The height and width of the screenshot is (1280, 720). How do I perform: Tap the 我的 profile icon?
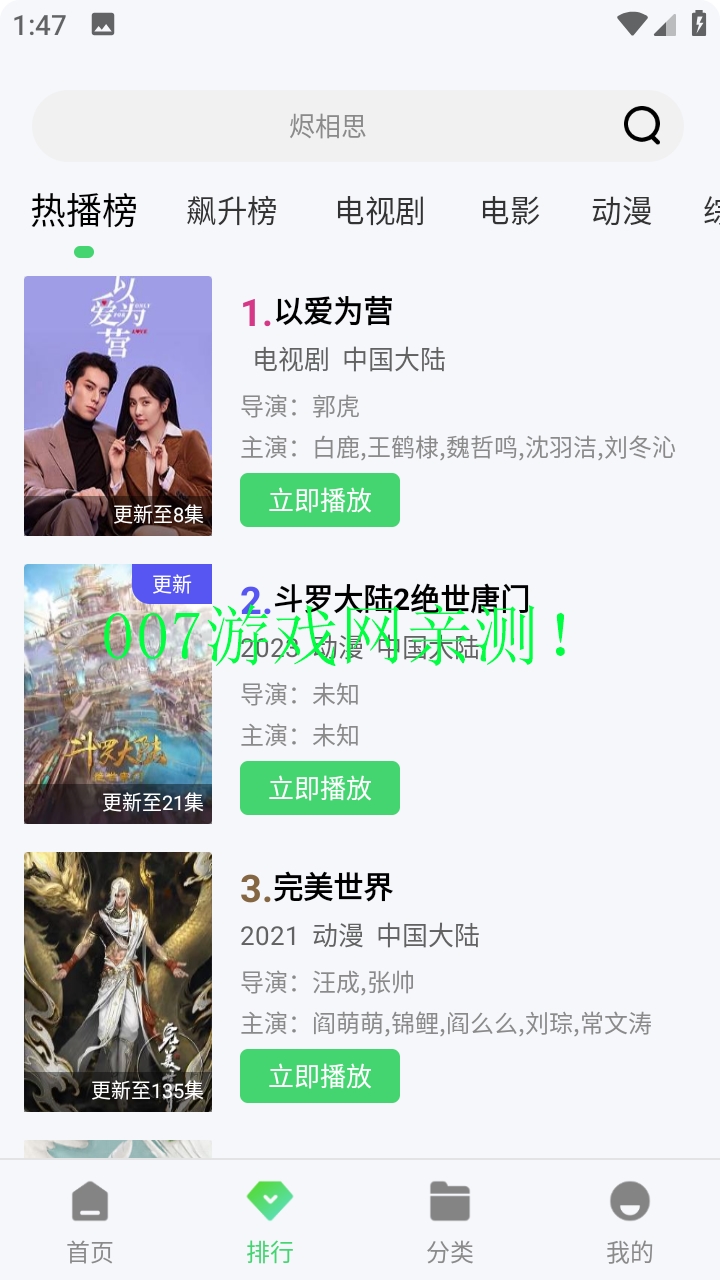tap(629, 1202)
